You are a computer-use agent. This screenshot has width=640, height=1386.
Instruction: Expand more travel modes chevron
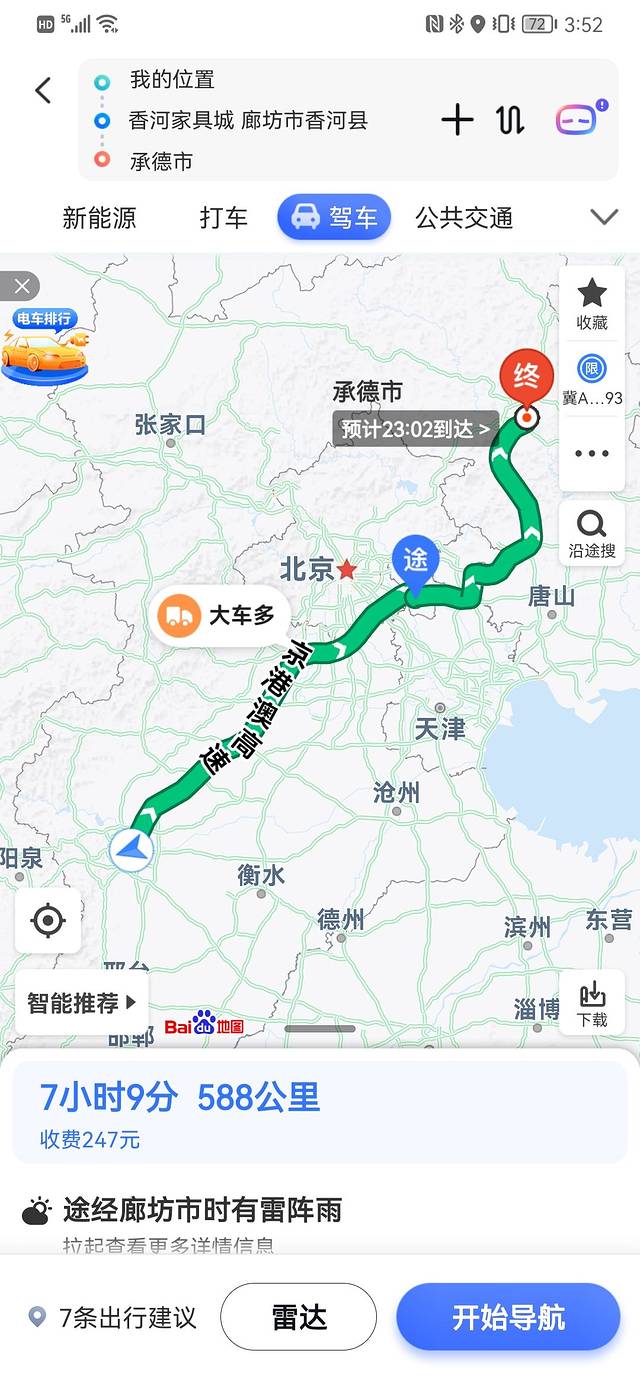click(x=604, y=217)
